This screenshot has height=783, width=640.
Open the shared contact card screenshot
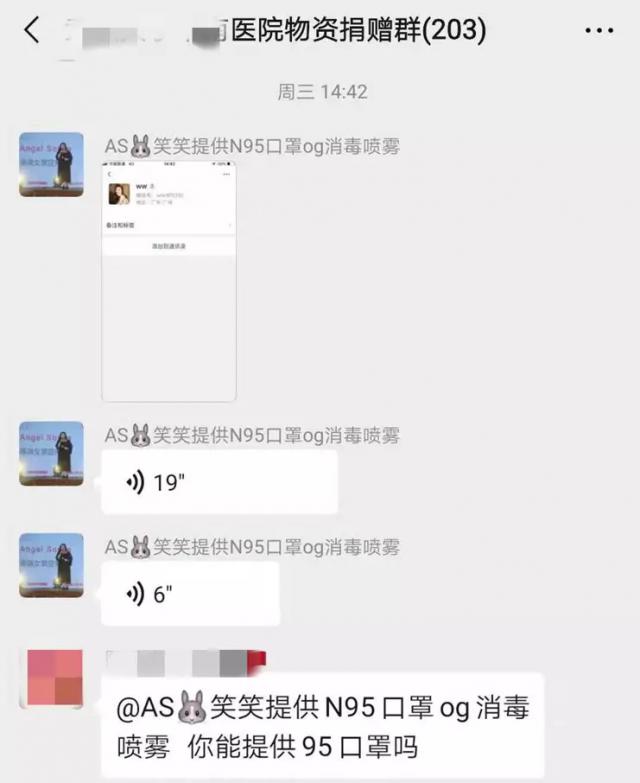click(169, 280)
